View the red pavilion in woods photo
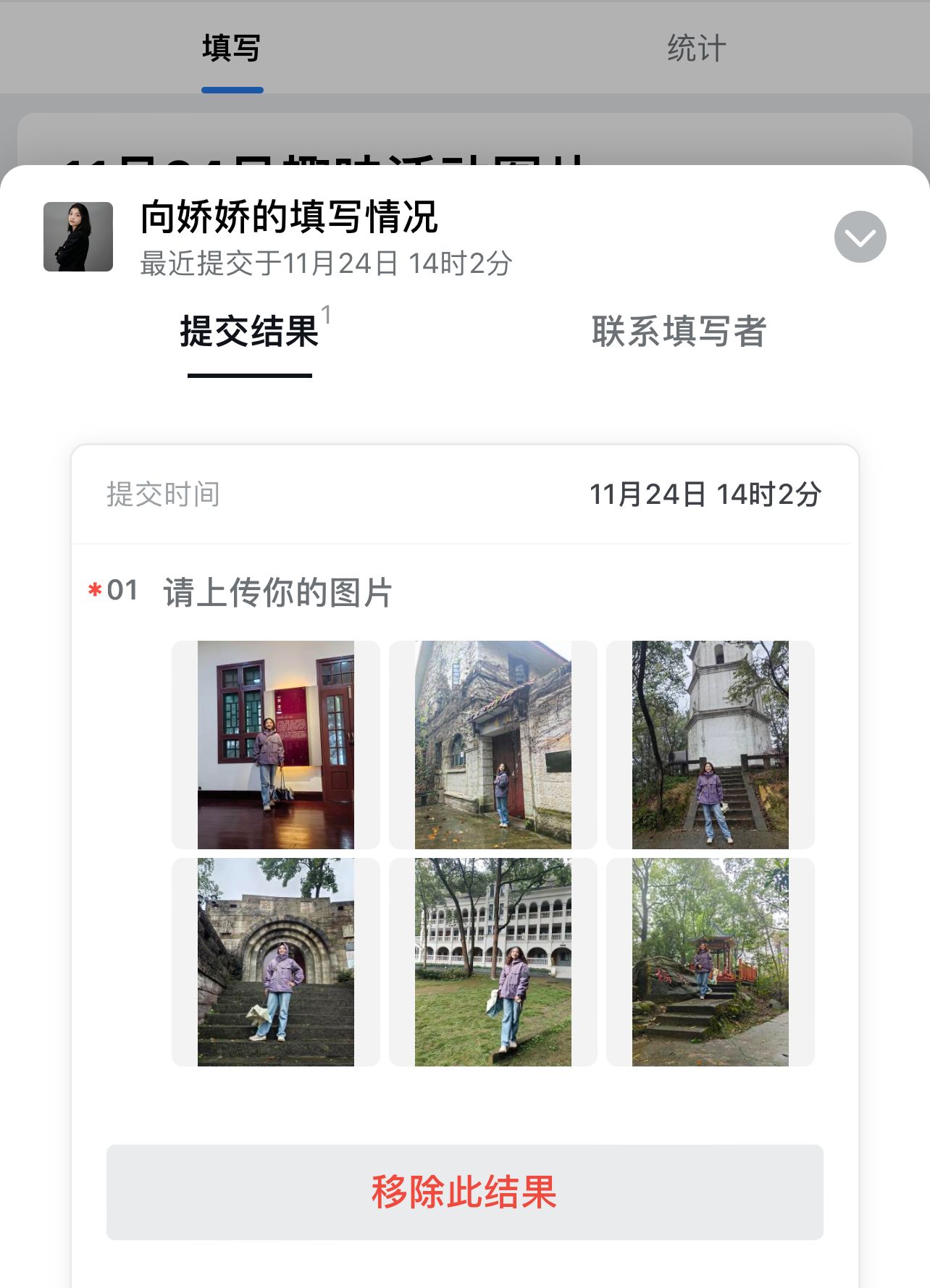Image resolution: width=930 pixels, height=1288 pixels. [x=711, y=961]
